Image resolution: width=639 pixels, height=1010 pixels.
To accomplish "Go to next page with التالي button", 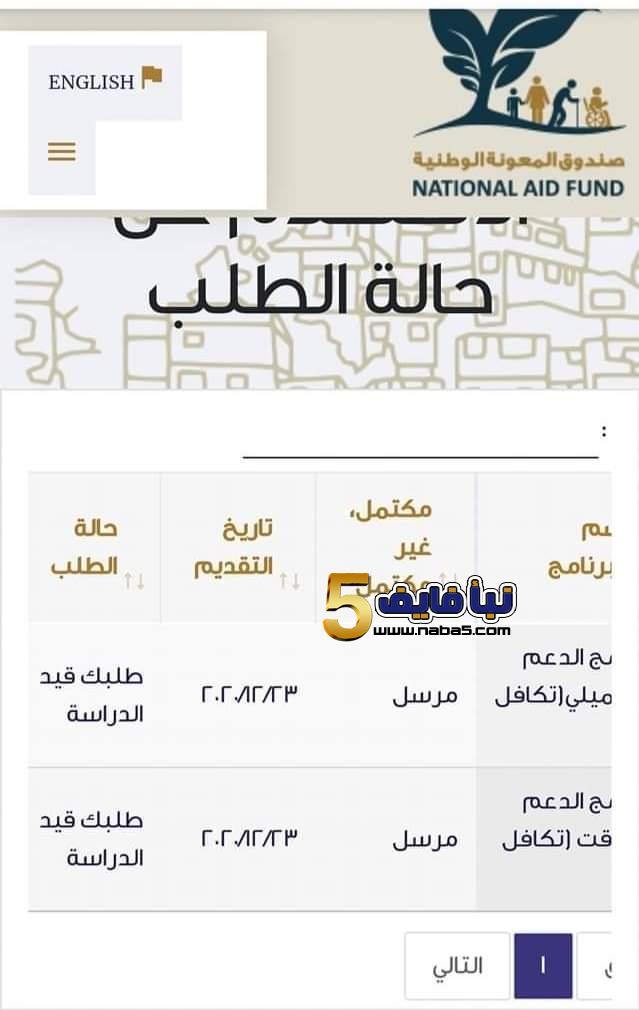I will click(x=457, y=966).
